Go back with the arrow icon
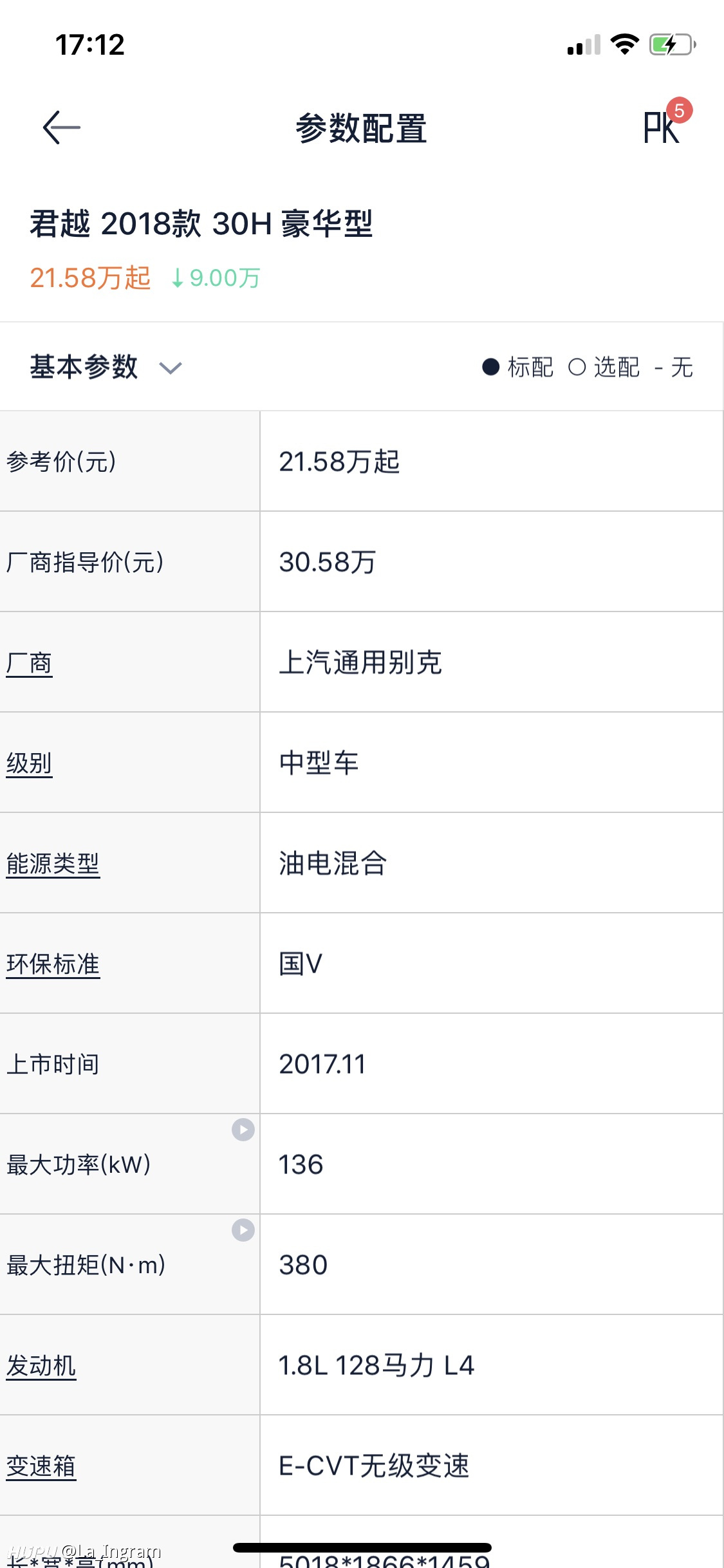 62,127
